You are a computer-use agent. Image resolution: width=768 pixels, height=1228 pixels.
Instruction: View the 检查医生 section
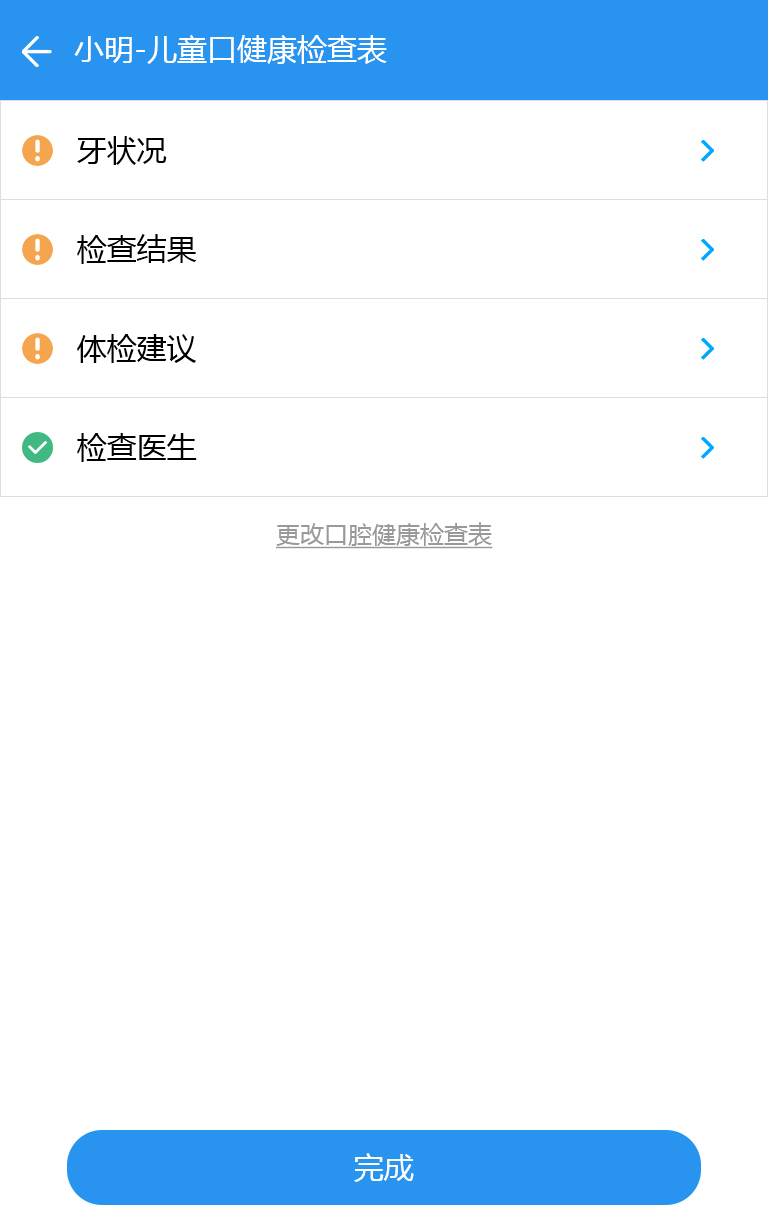click(384, 447)
